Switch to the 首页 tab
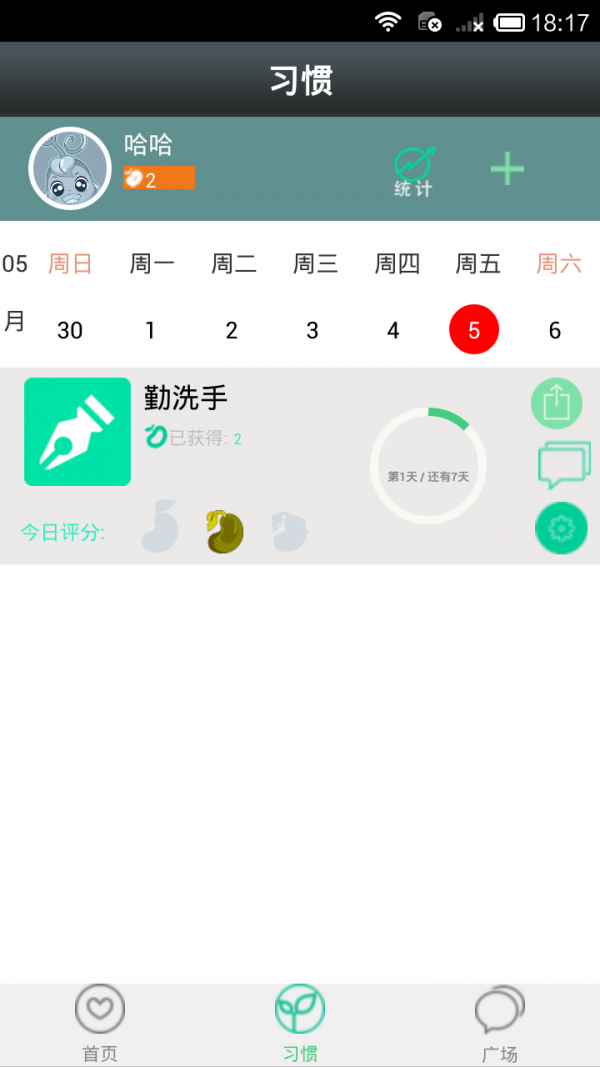This screenshot has height=1067, width=600. point(100,1023)
